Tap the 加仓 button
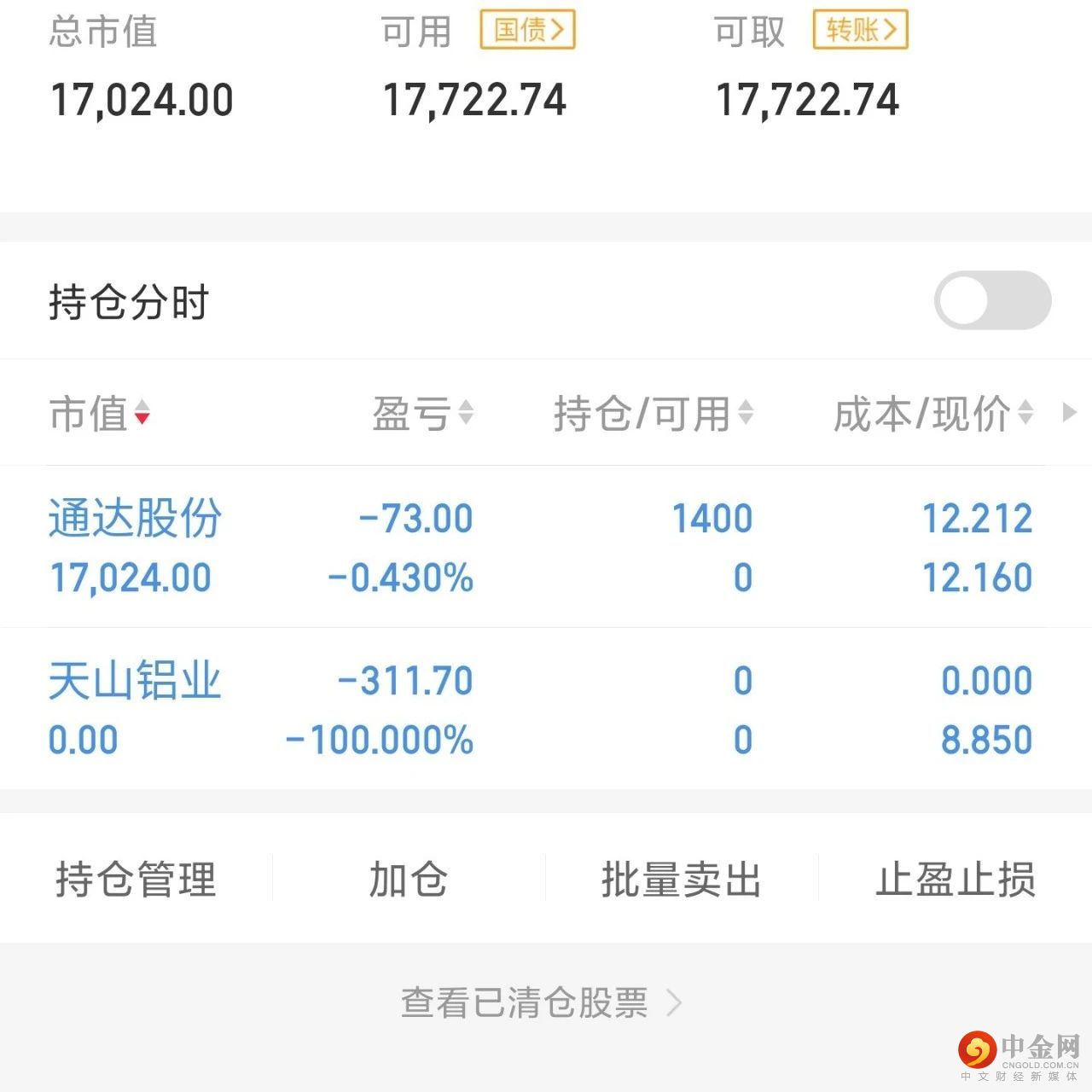This screenshot has width=1092, height=1092. tap(409, 879)
